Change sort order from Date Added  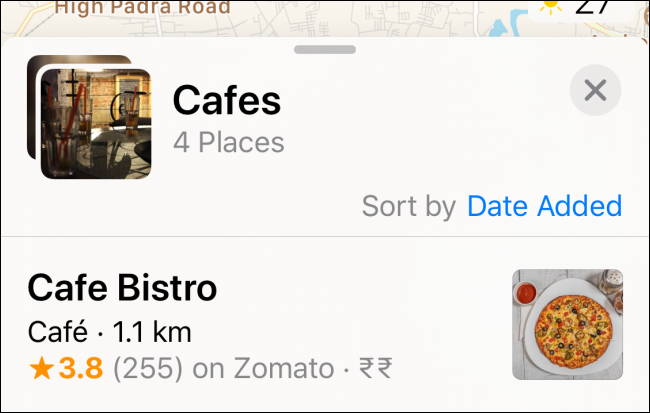[x=544, y=206]
